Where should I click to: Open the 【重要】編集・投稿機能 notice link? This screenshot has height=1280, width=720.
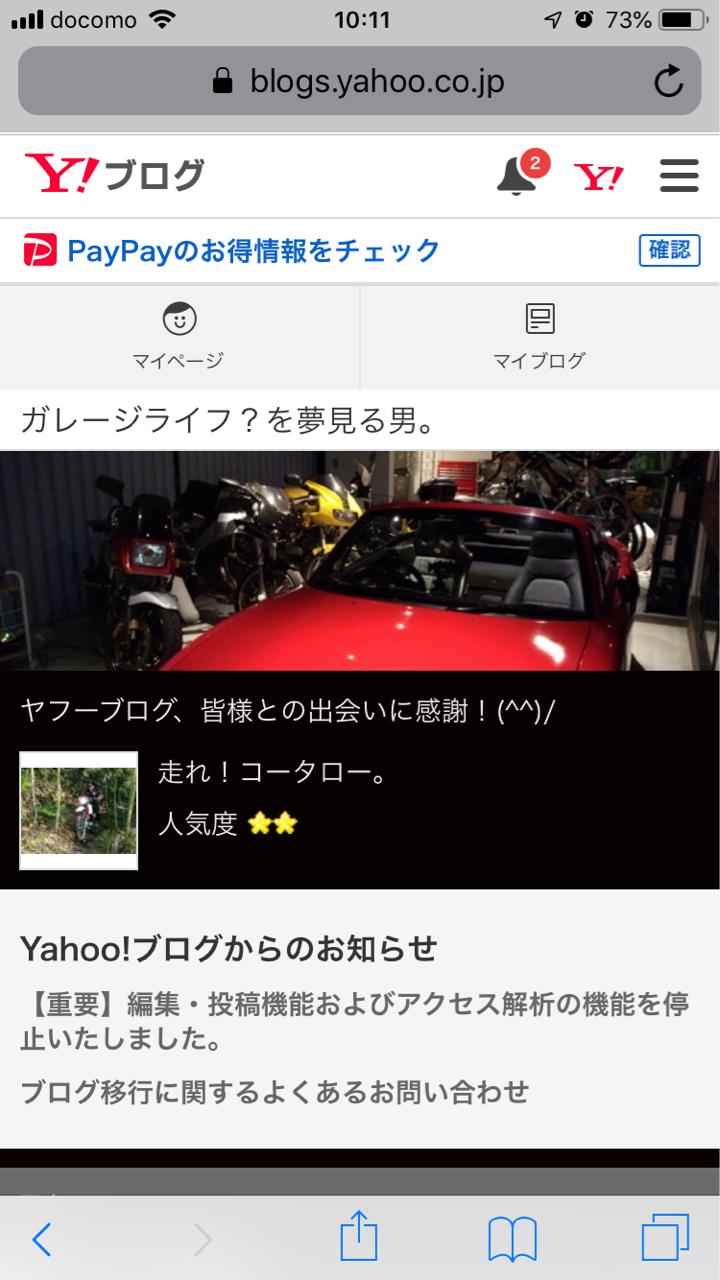click(x=355, y=1021)
